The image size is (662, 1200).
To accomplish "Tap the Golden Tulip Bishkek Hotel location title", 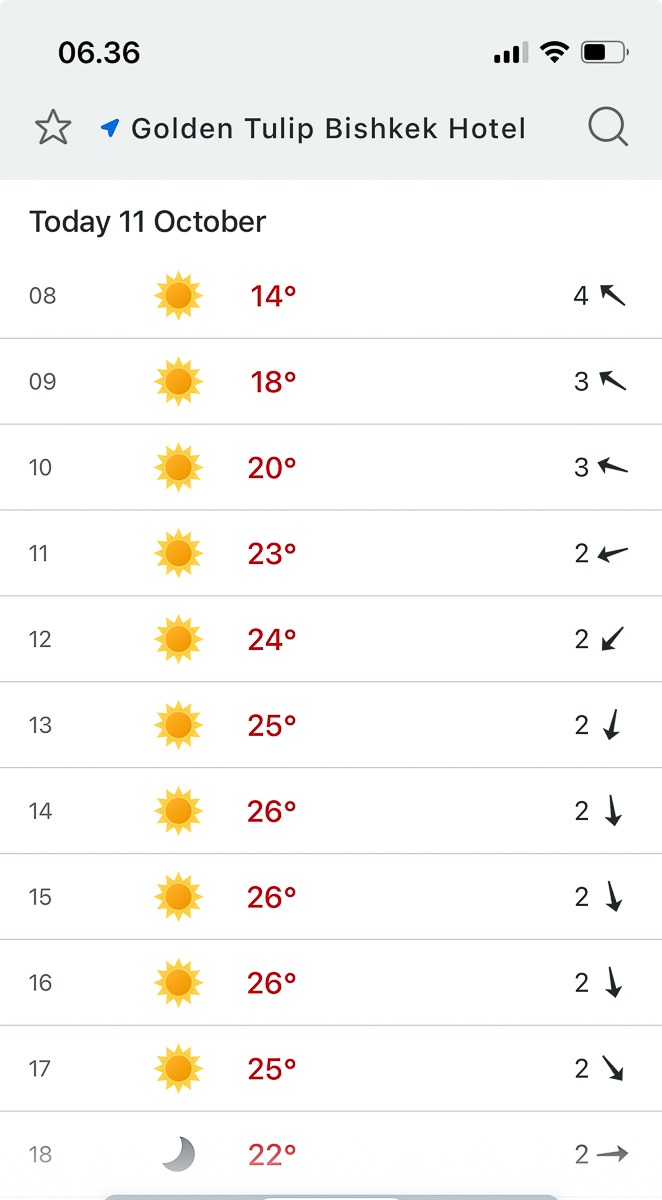I will [328, 128].
